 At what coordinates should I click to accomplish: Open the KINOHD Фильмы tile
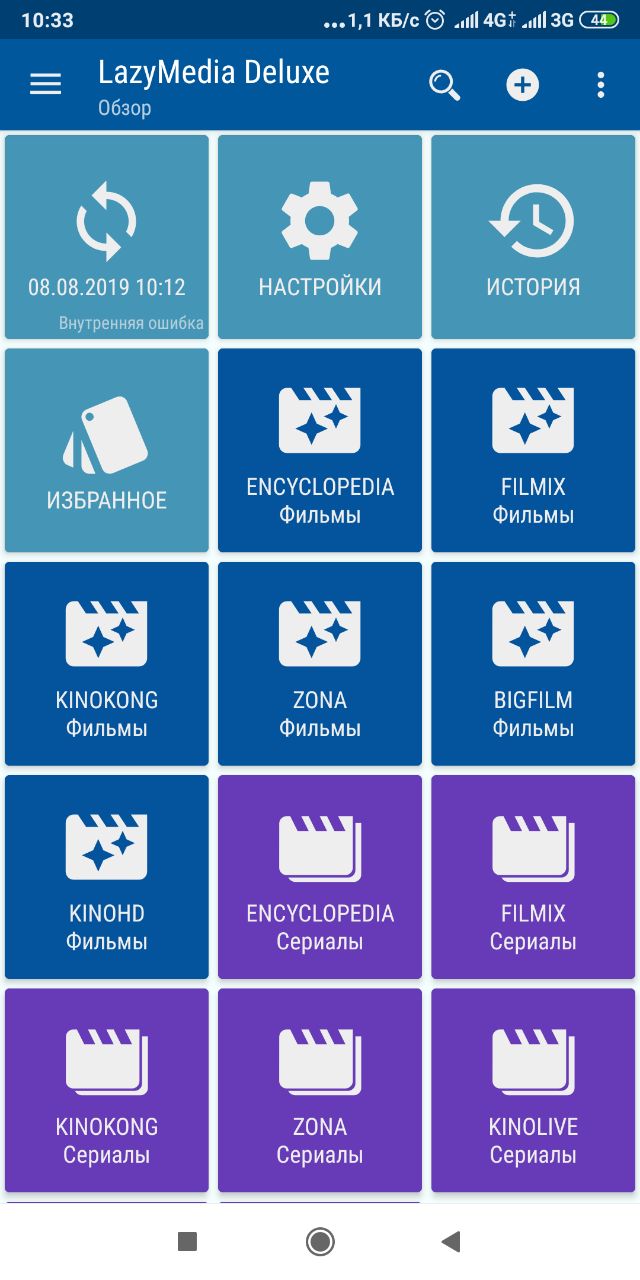click(107, 877)
